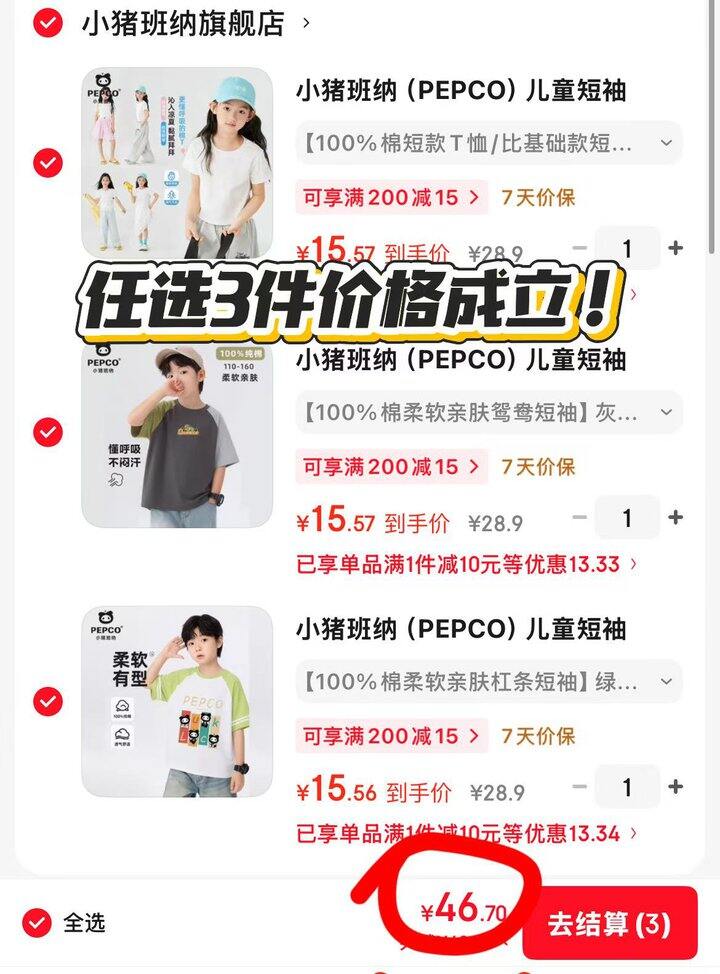Increase the quantity of the 杠条短袖 item

tap(676, 787)
